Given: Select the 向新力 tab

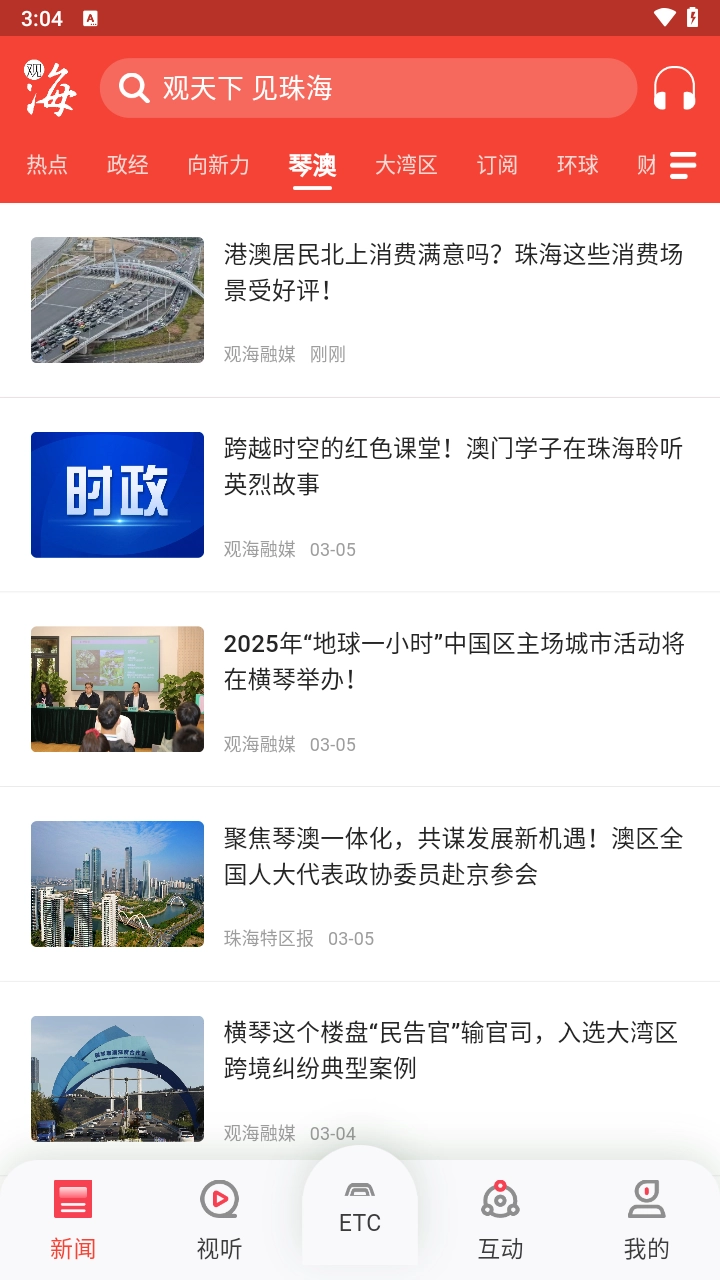Looking at the screenshot, I should 218,165.
